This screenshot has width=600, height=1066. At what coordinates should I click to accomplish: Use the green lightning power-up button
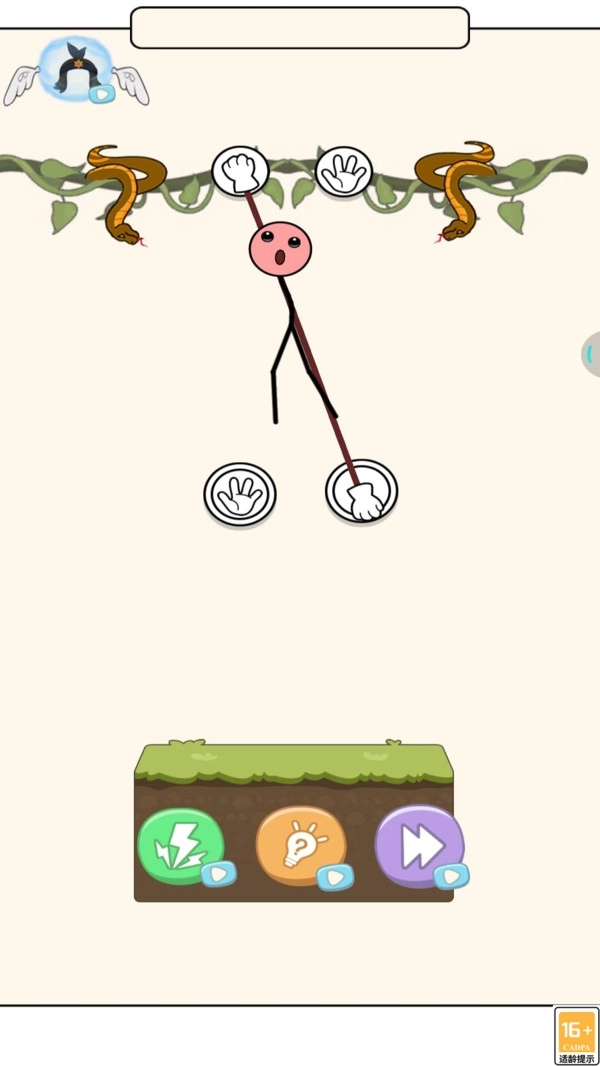[x=181, y=846]
